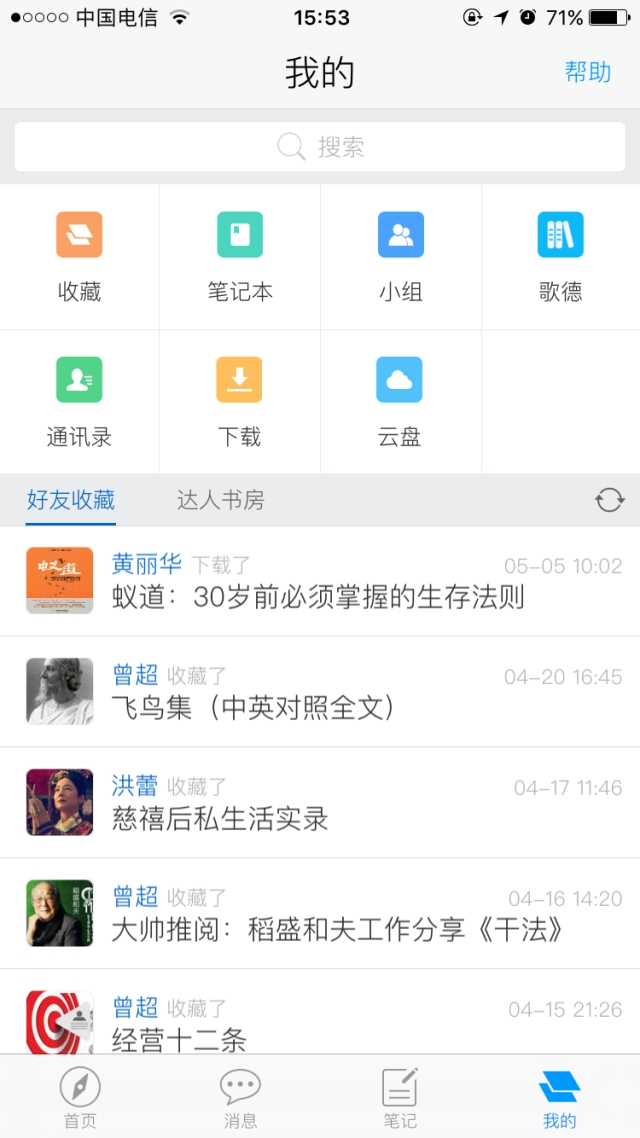This screenshot has width=640, height=1138.
Task: Tap the 搜索 search box
Action: tap(320, 147)
